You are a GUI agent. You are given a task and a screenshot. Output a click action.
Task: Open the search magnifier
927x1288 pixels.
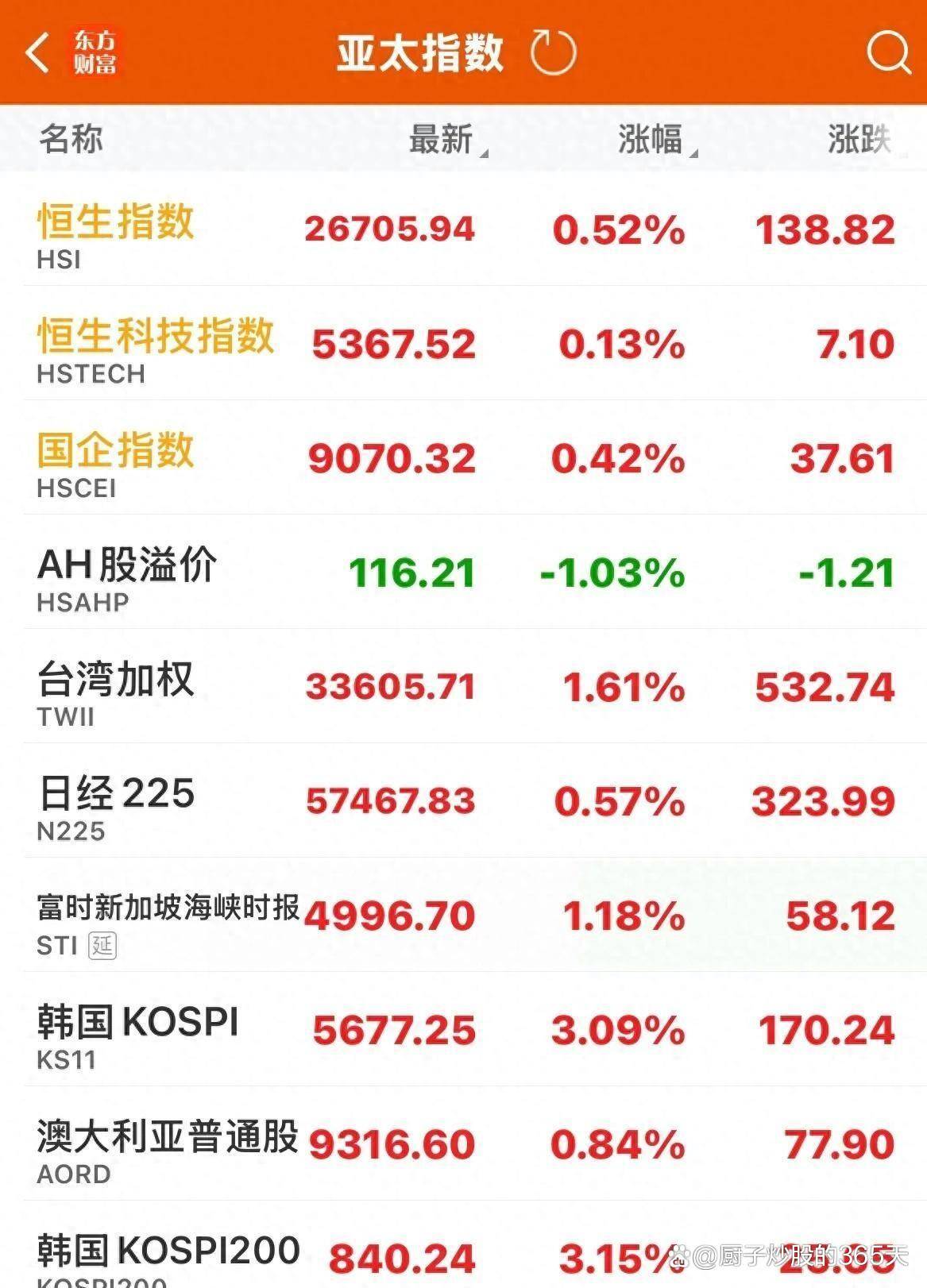[x=887, y=52]
